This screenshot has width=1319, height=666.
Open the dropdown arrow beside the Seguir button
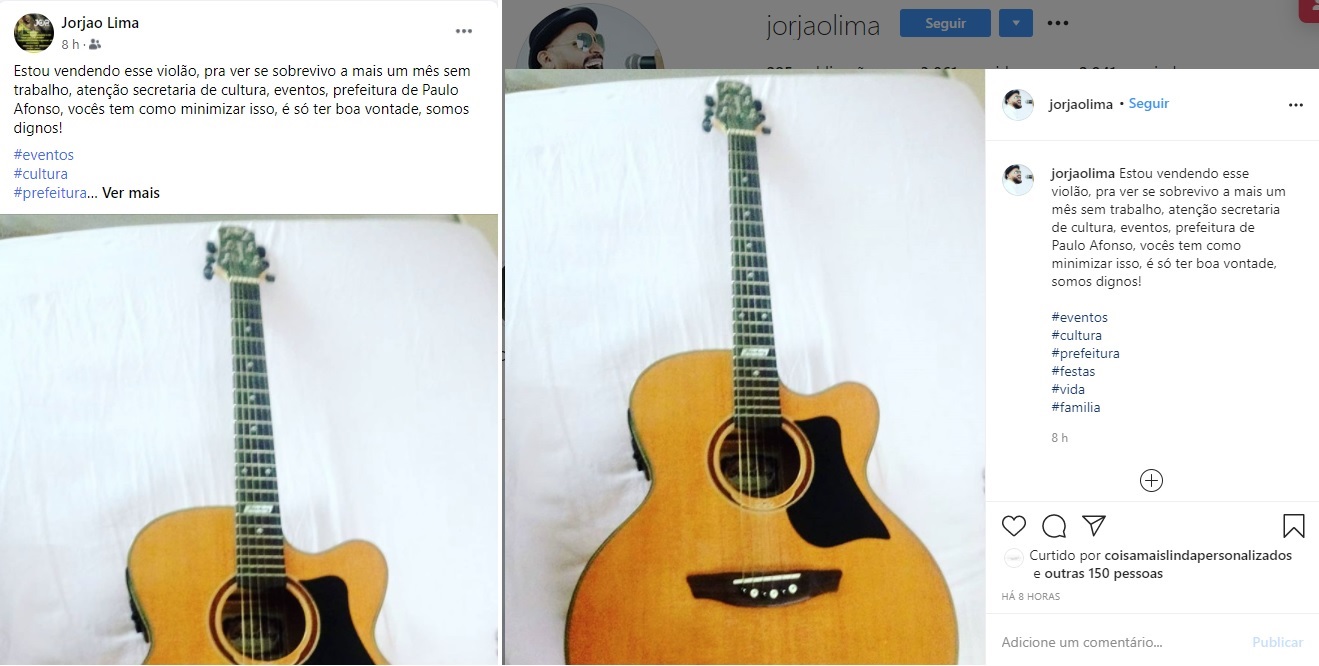[1015, 23]
